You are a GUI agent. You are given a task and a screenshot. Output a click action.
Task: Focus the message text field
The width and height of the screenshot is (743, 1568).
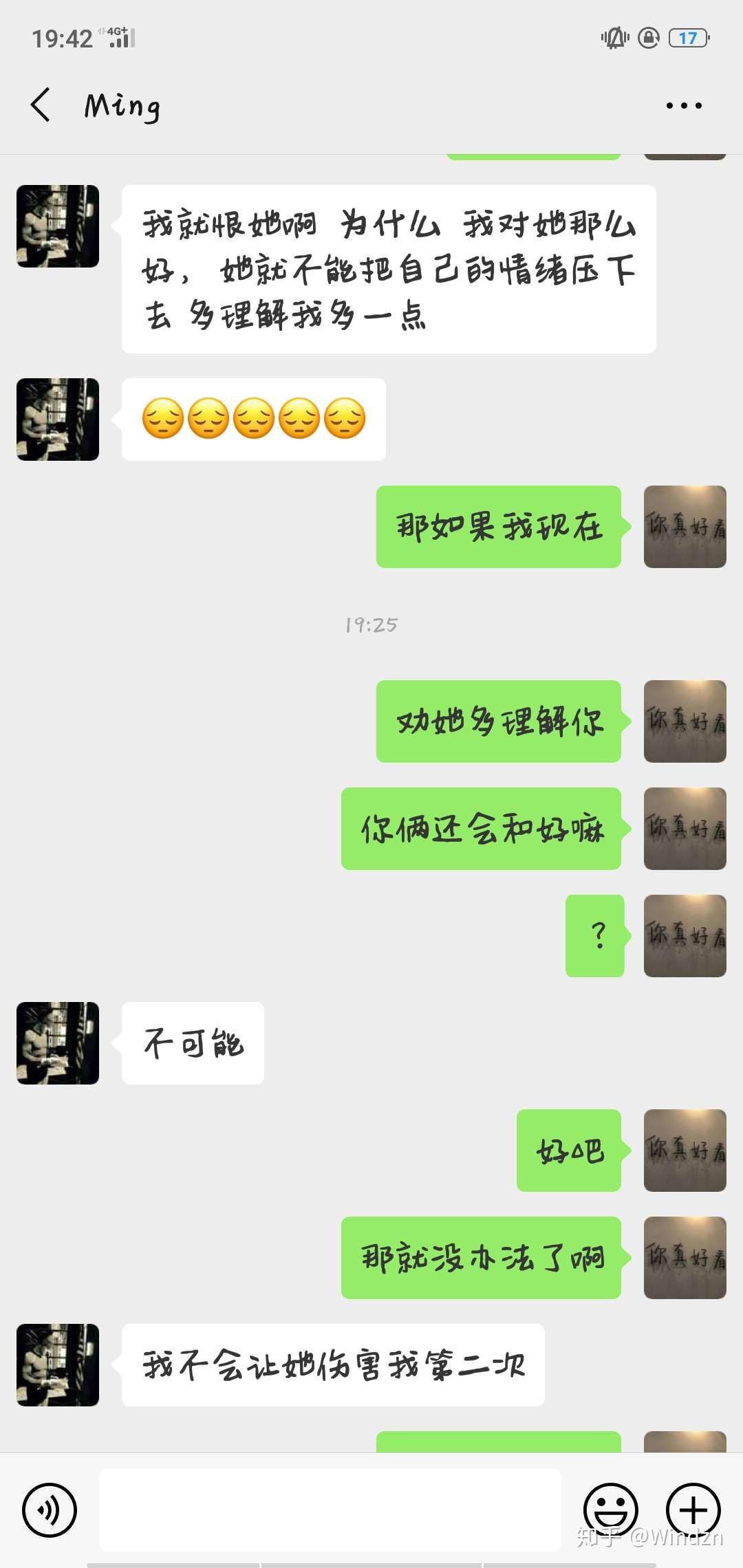point(330,1510)
